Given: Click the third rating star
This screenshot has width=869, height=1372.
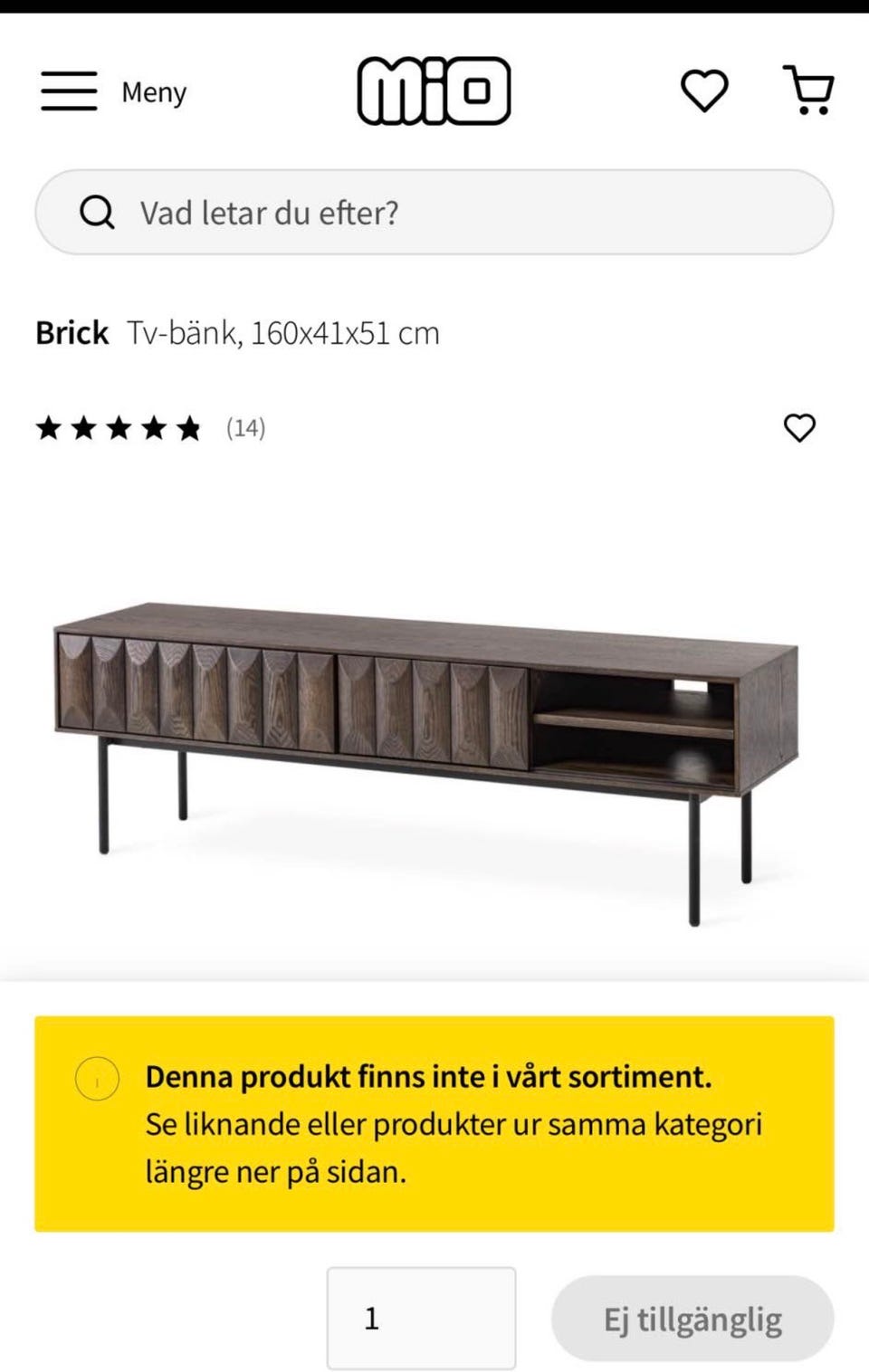Looking at the screenshot, I should point(121,427).
